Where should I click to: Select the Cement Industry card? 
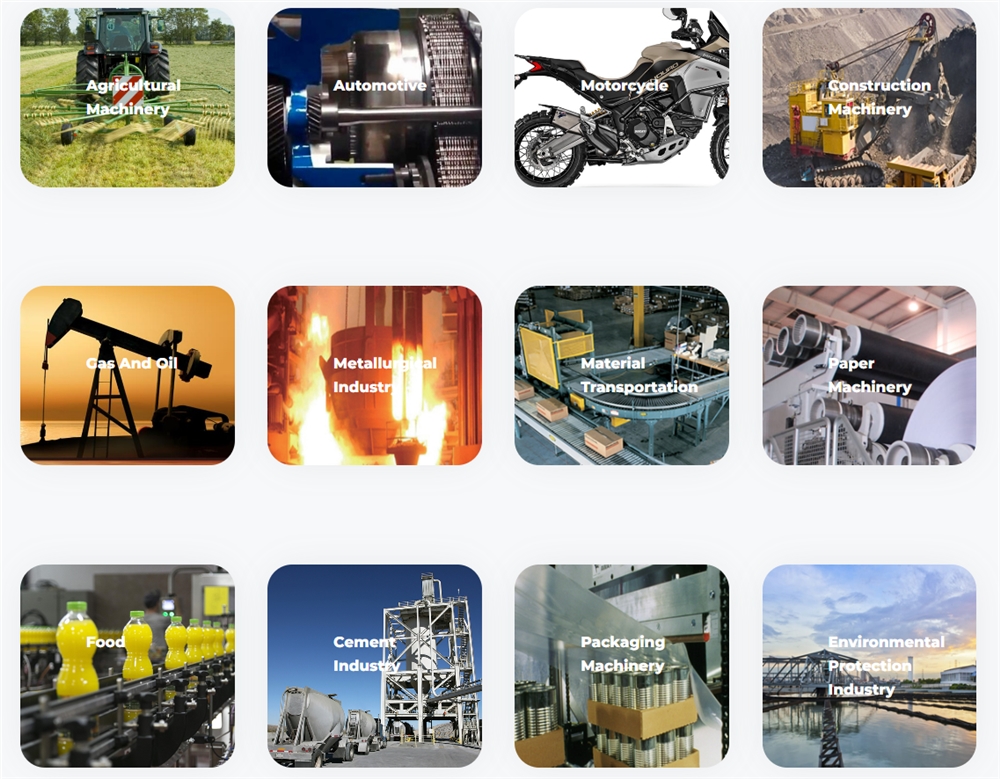[x=374, y=665]
